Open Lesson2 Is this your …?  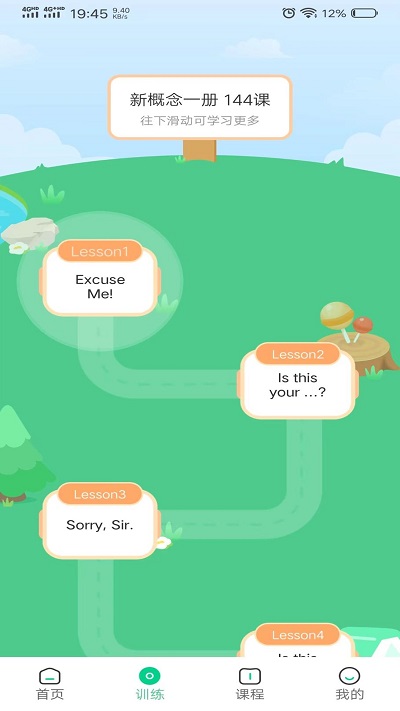tap(298, 381)
